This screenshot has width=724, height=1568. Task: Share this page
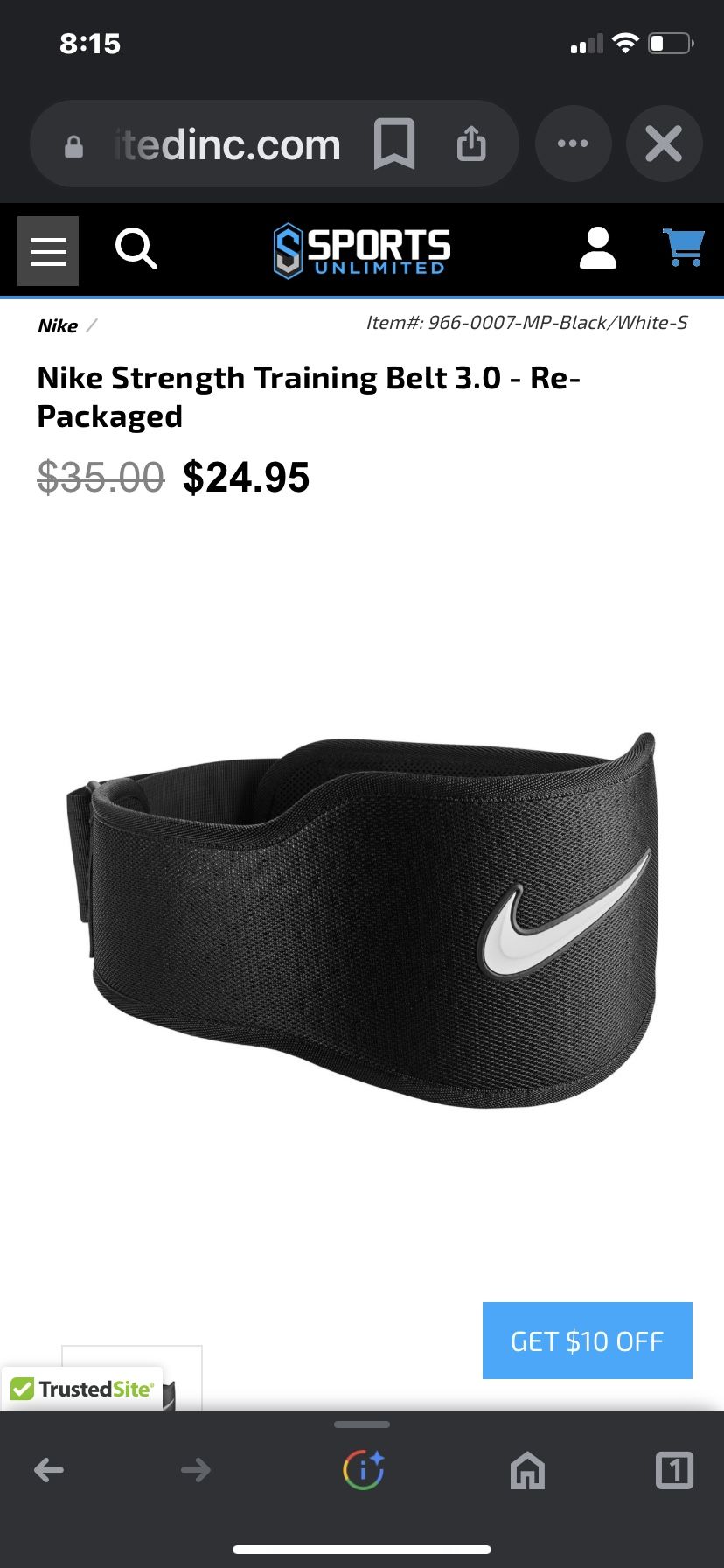tap(471, 143)
